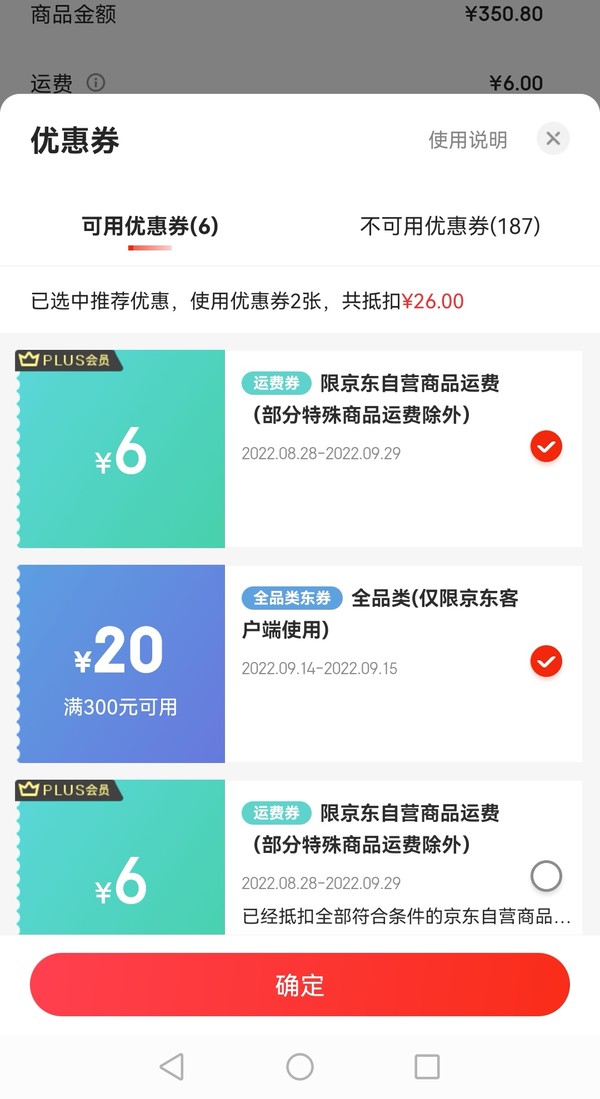Open the 运费 info icon
600x1099 pixels.
(96, 83)
